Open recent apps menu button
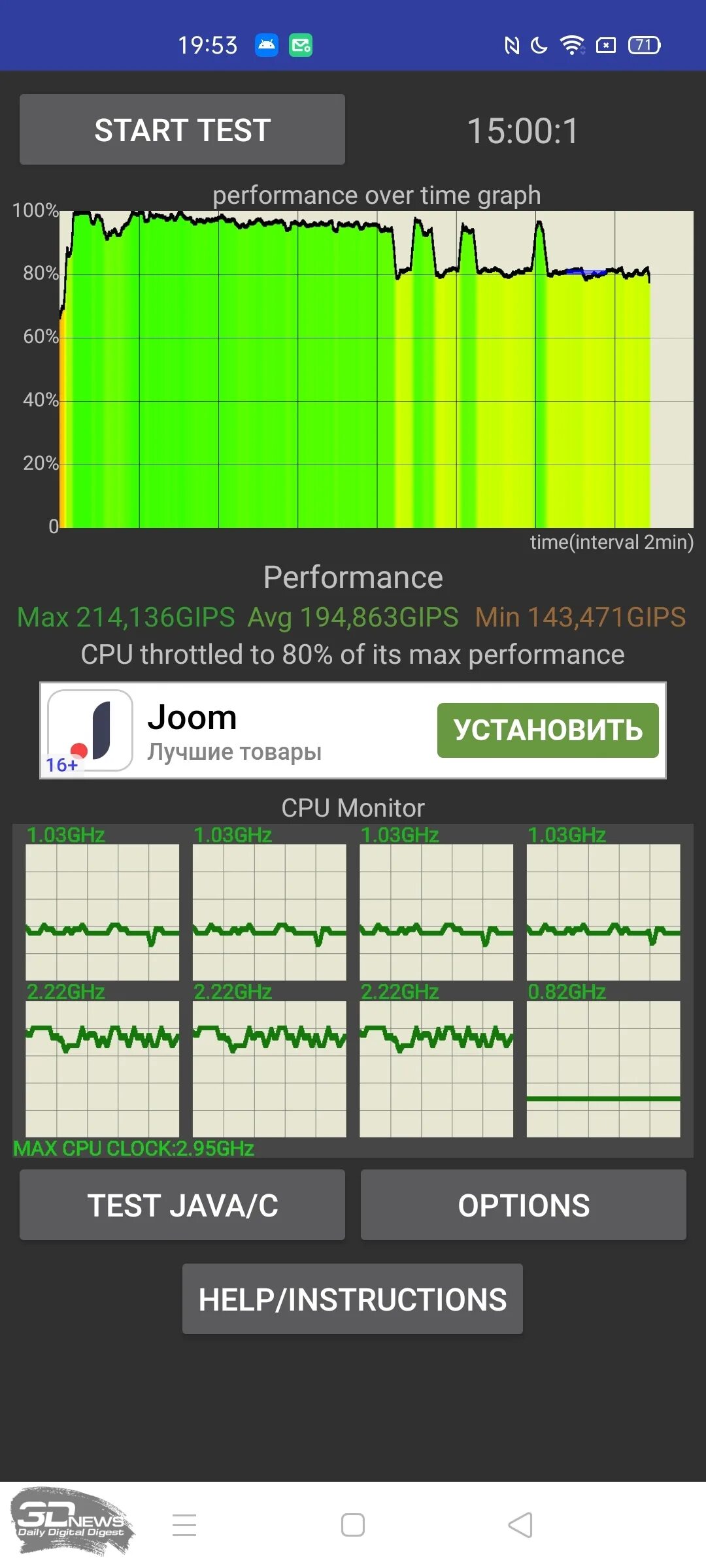The height and width of the screenshot is (1568, 706). [x=184, y=1526]
